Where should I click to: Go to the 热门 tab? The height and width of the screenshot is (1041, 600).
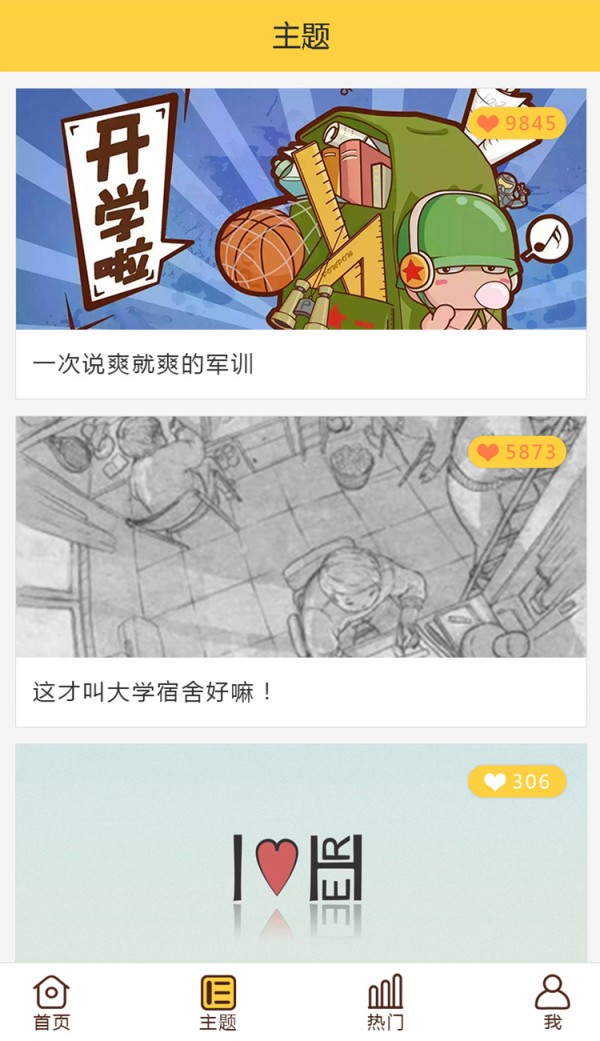click(385, 1002)
